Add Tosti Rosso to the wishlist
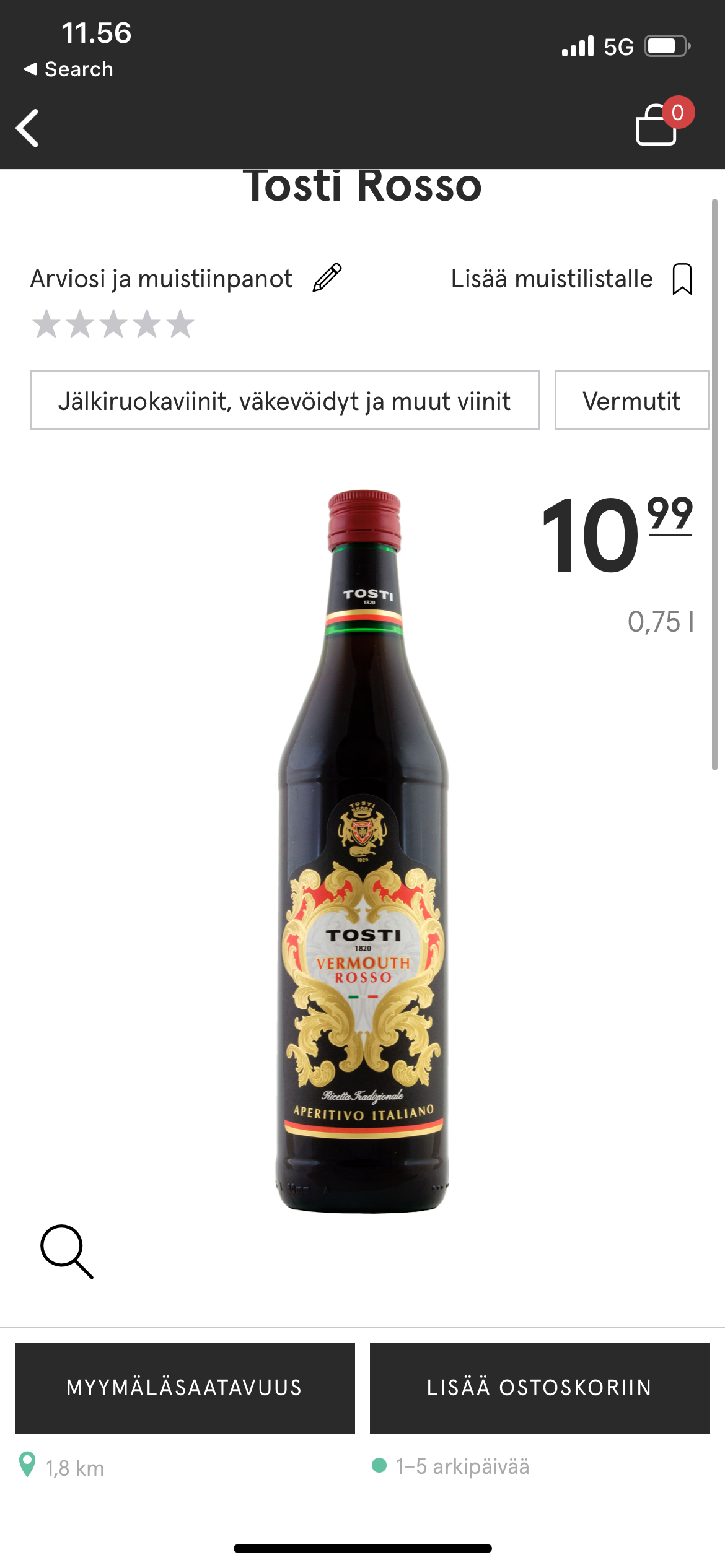 (682, 279)
